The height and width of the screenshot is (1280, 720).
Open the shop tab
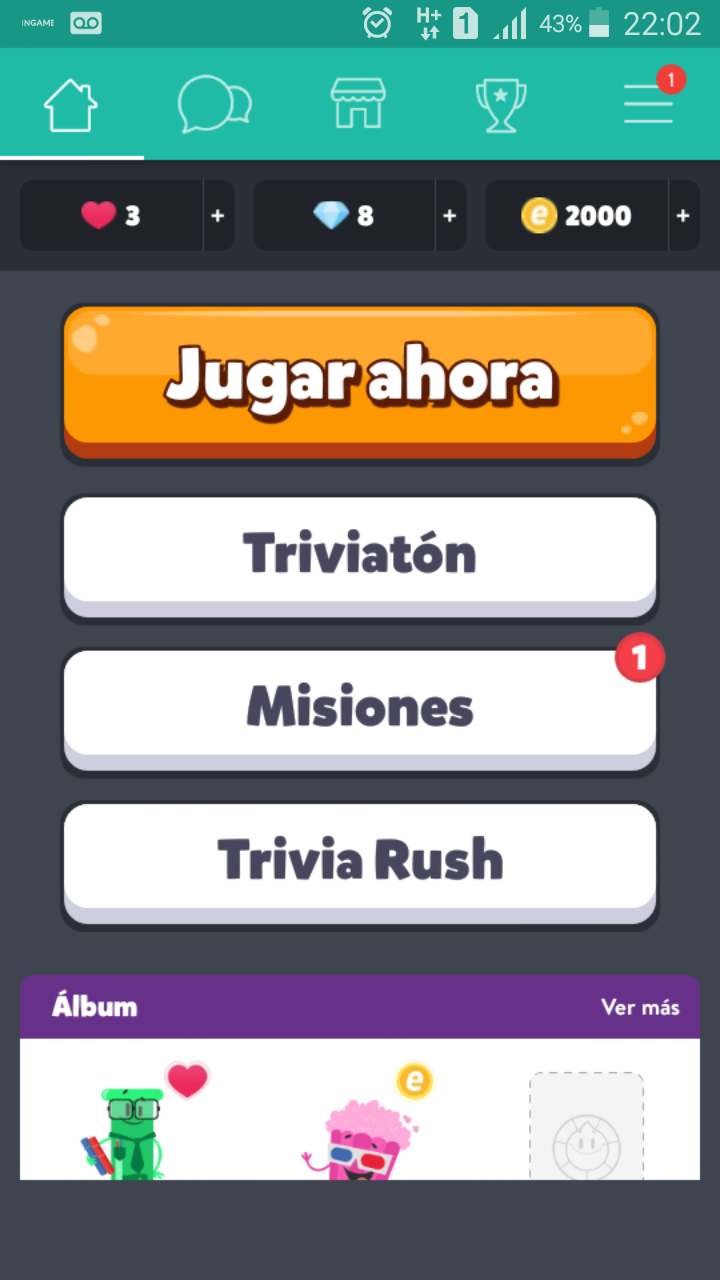[358, 105]
